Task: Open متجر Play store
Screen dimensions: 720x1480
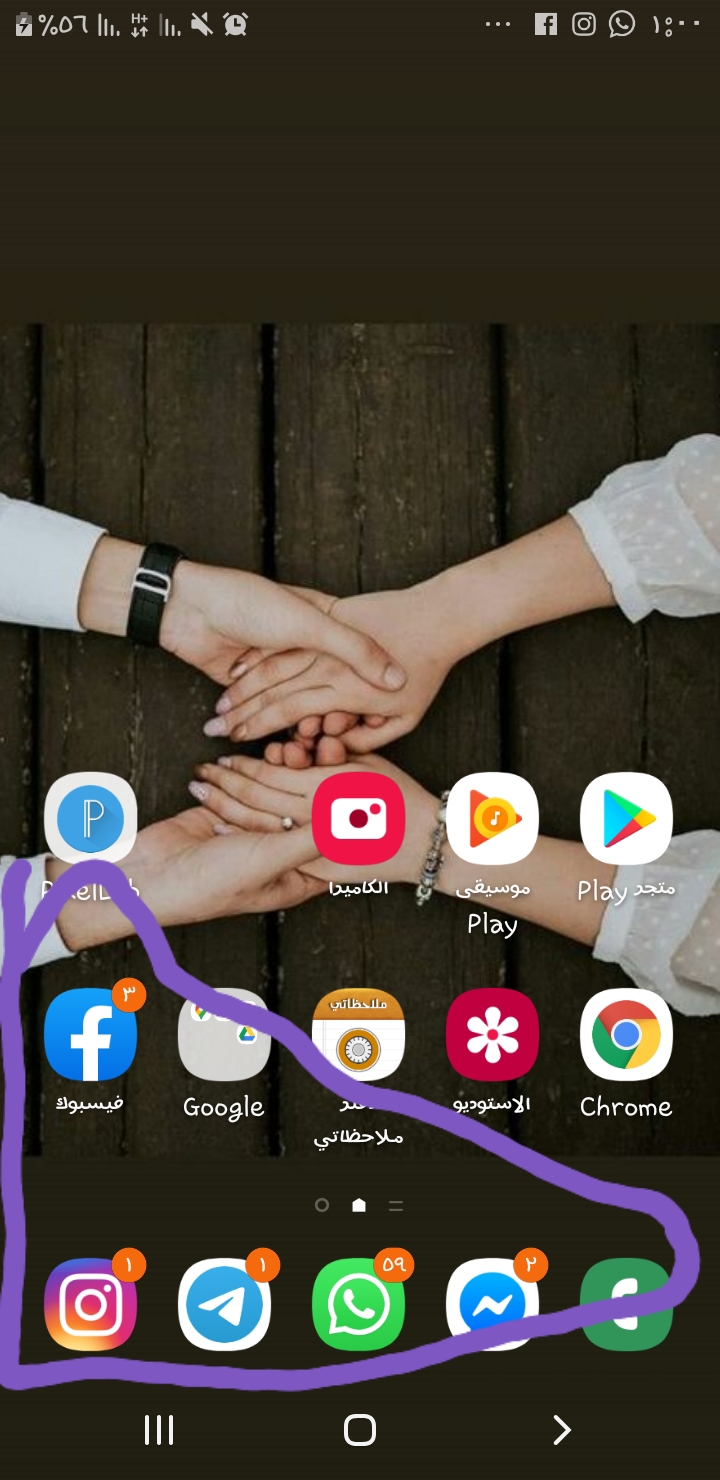Action: coord(626,819)
